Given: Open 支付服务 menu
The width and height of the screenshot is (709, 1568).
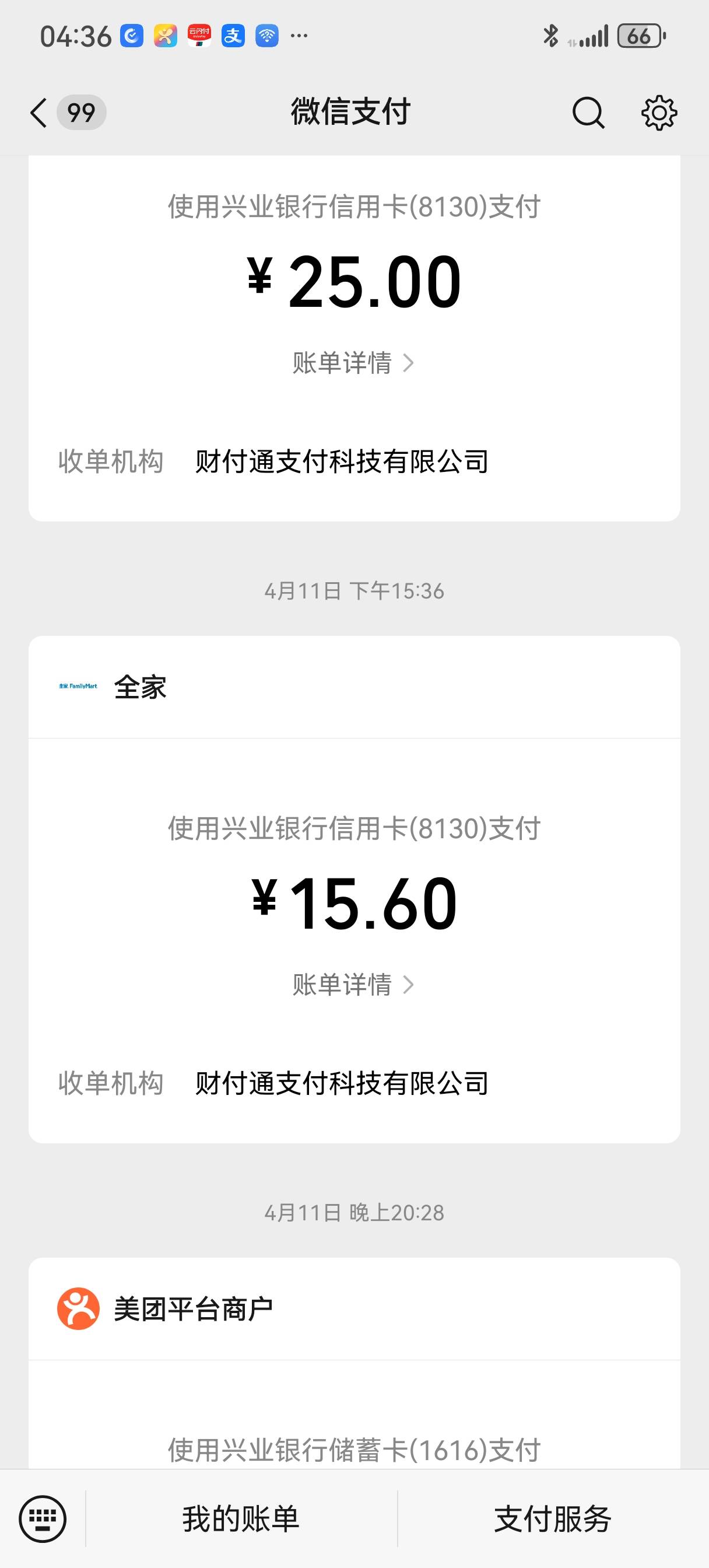Looking at the screenshot, I should 553,1518.
